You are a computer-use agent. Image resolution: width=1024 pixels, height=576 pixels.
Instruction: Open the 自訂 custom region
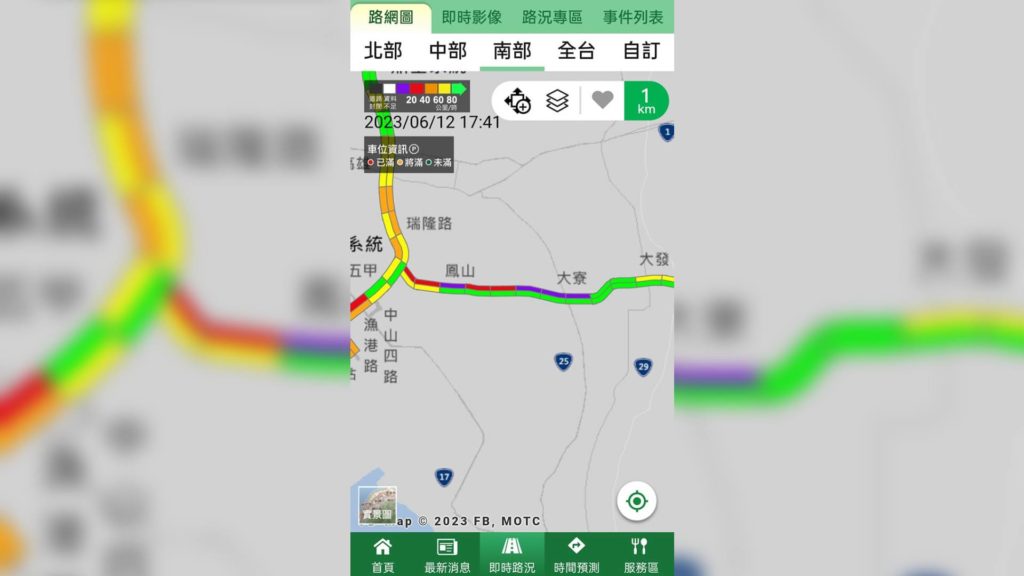coord(641,51)
